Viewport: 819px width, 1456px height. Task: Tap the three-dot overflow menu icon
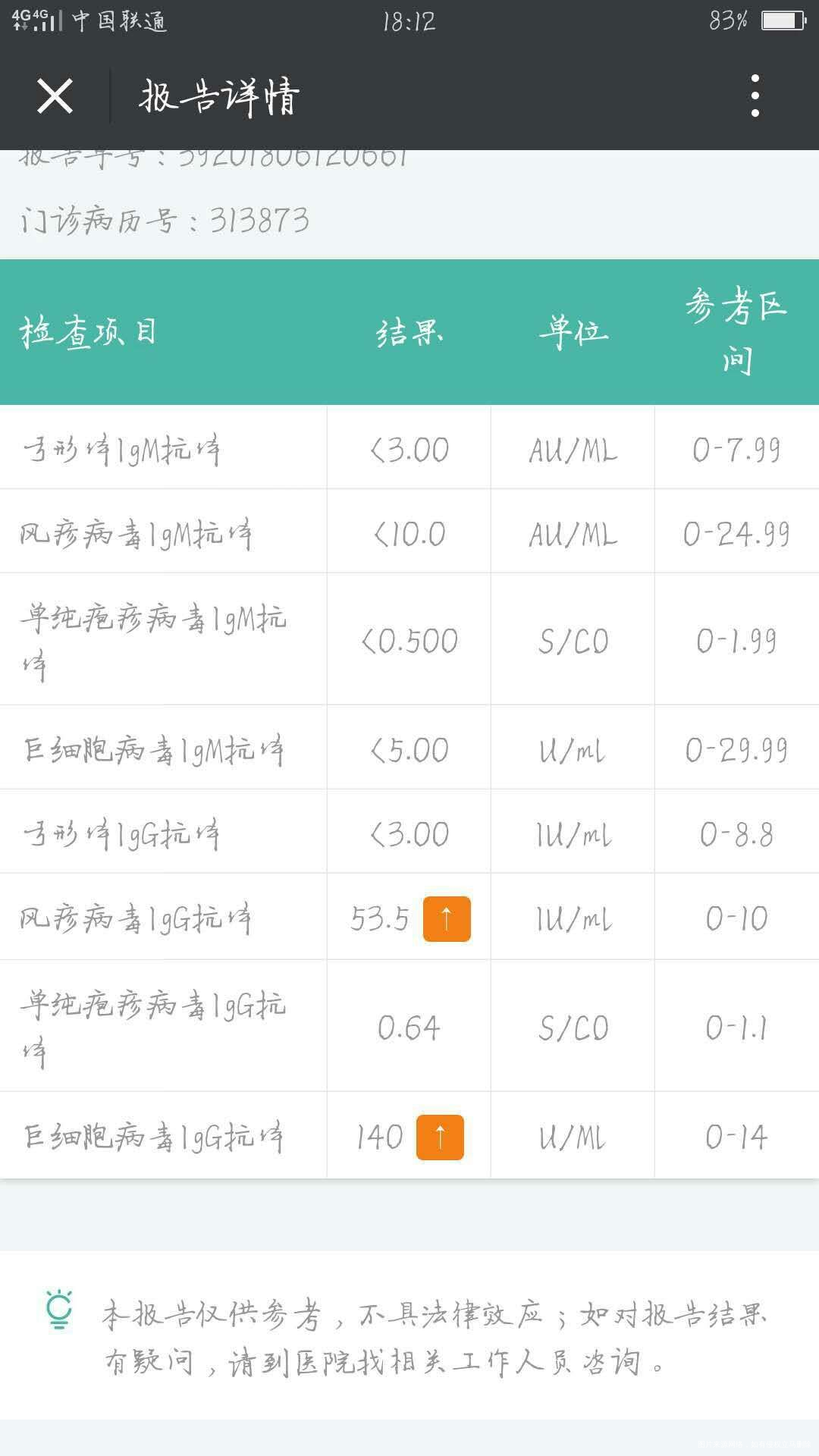753,97
